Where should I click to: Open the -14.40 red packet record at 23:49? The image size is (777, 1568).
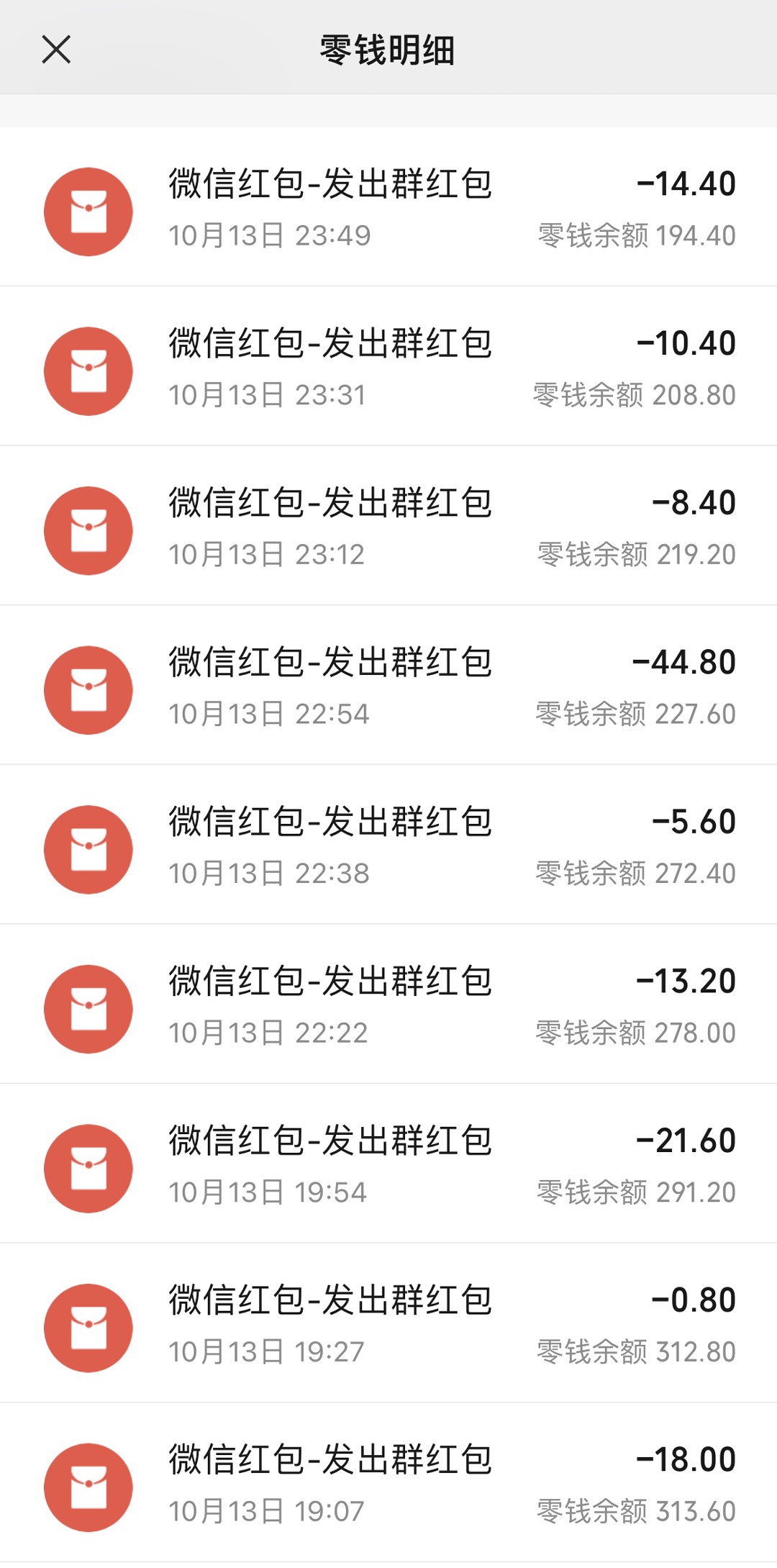click(x=388, y=207)
